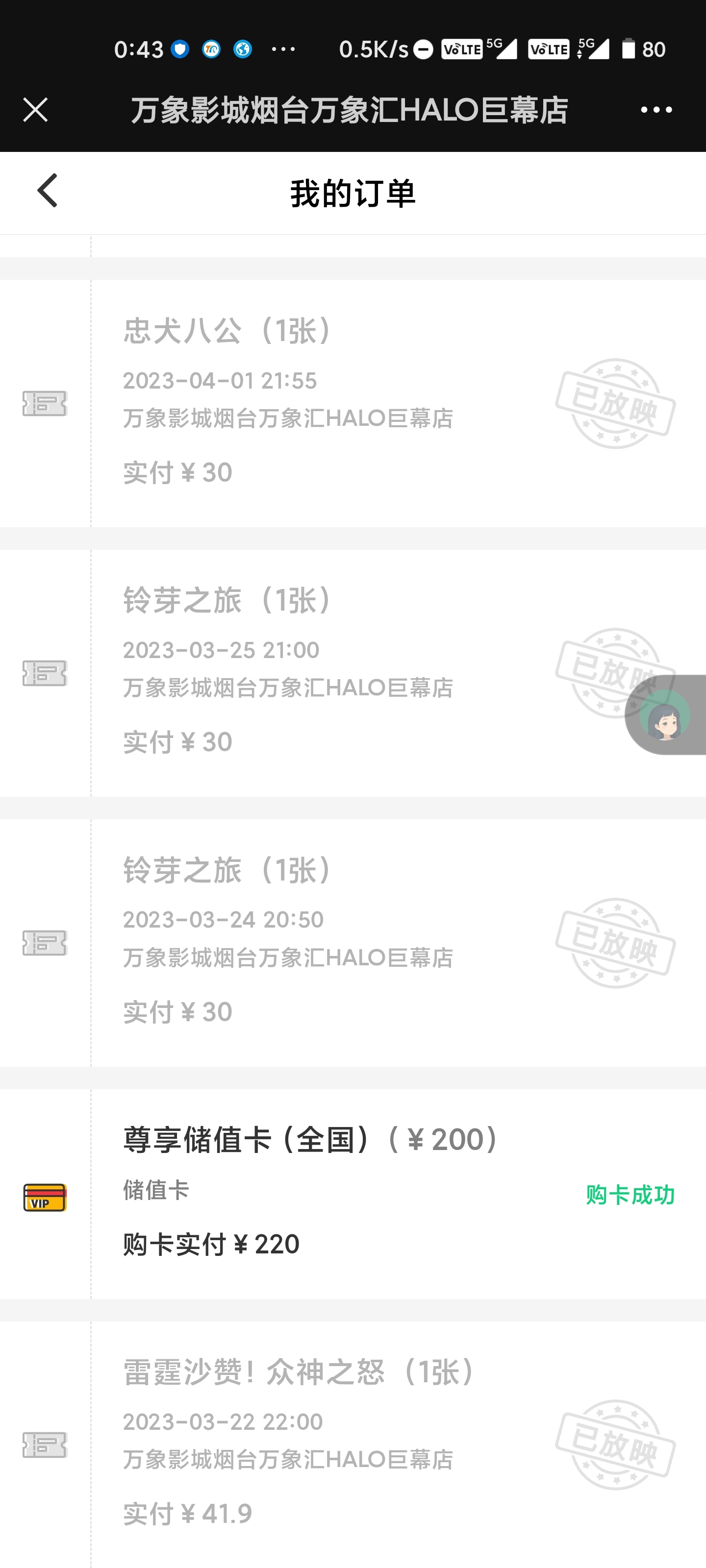The image size is (706, 1568).
Task: Open 铃芽之旅 order dated 2023-03-25
Action: (x=353, y=673)
